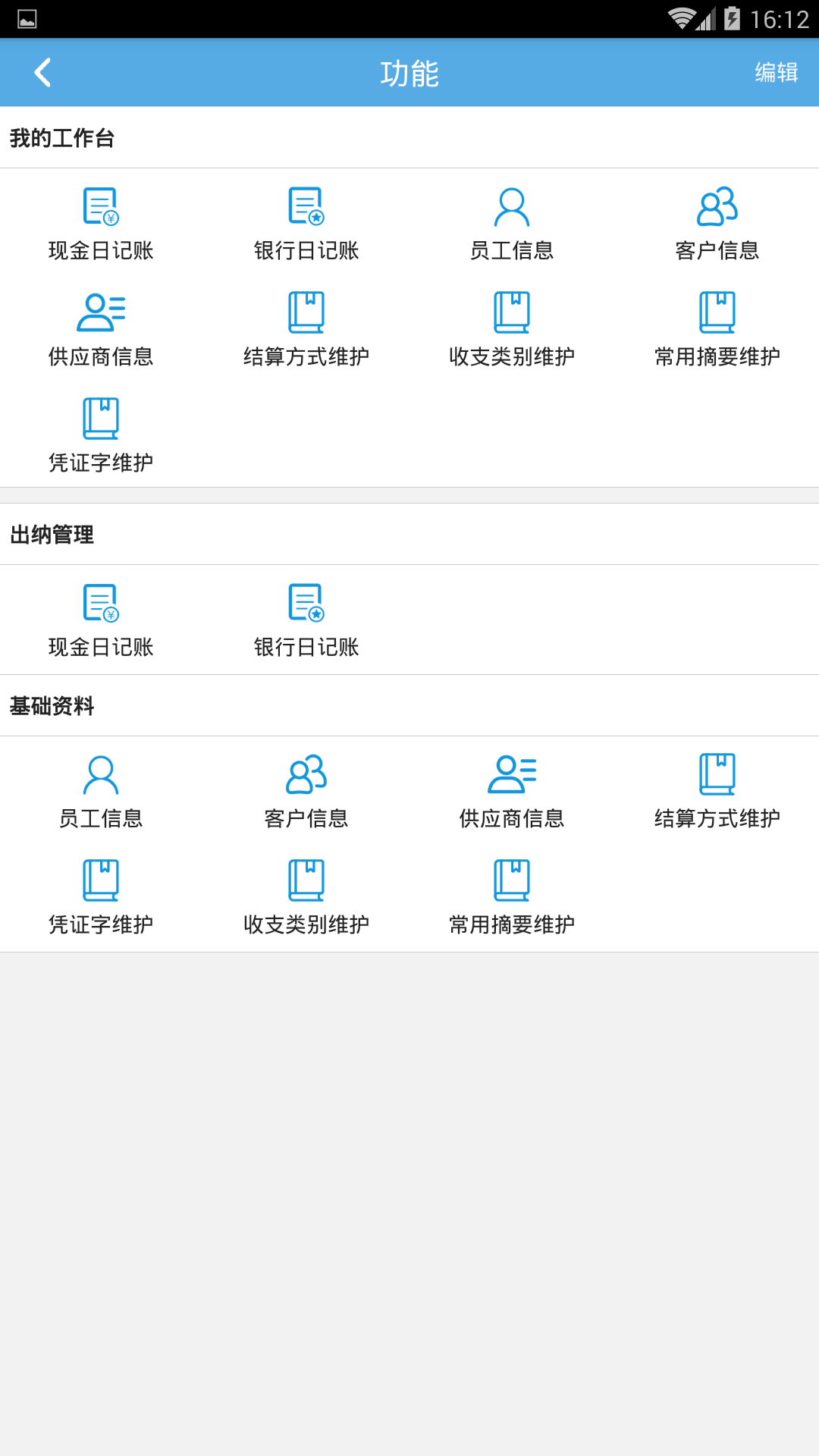Open 常用摘要维护 in 我的工作台

(717, 328)
